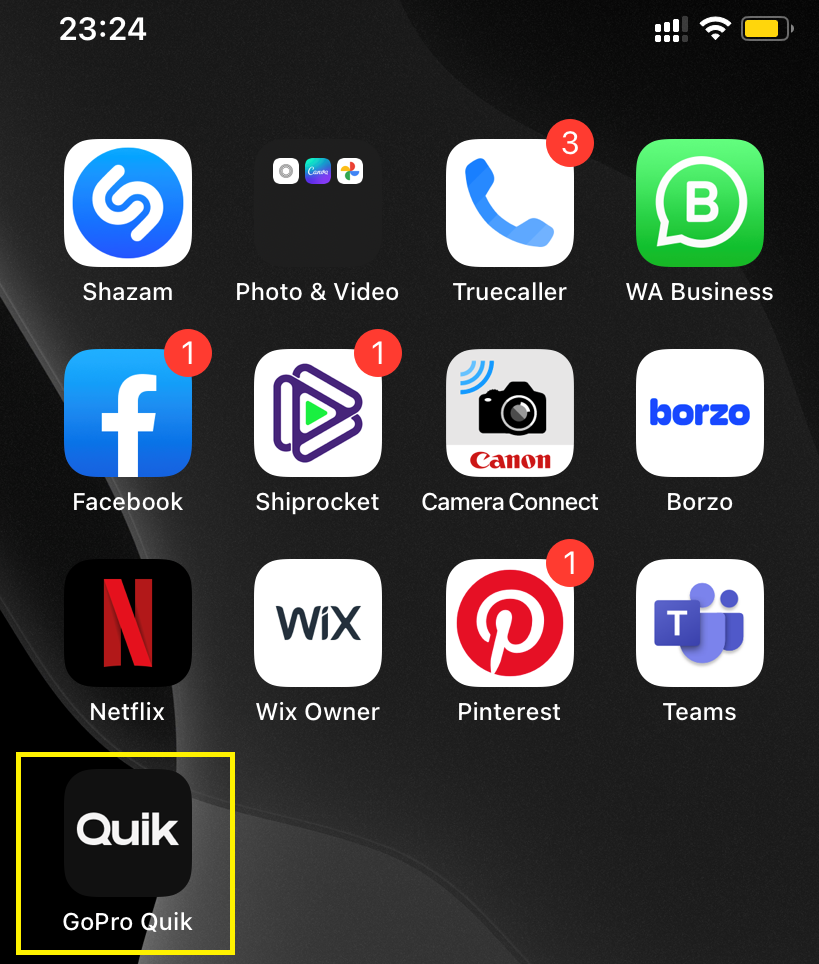Launch Pinterest

coord(509,623)
